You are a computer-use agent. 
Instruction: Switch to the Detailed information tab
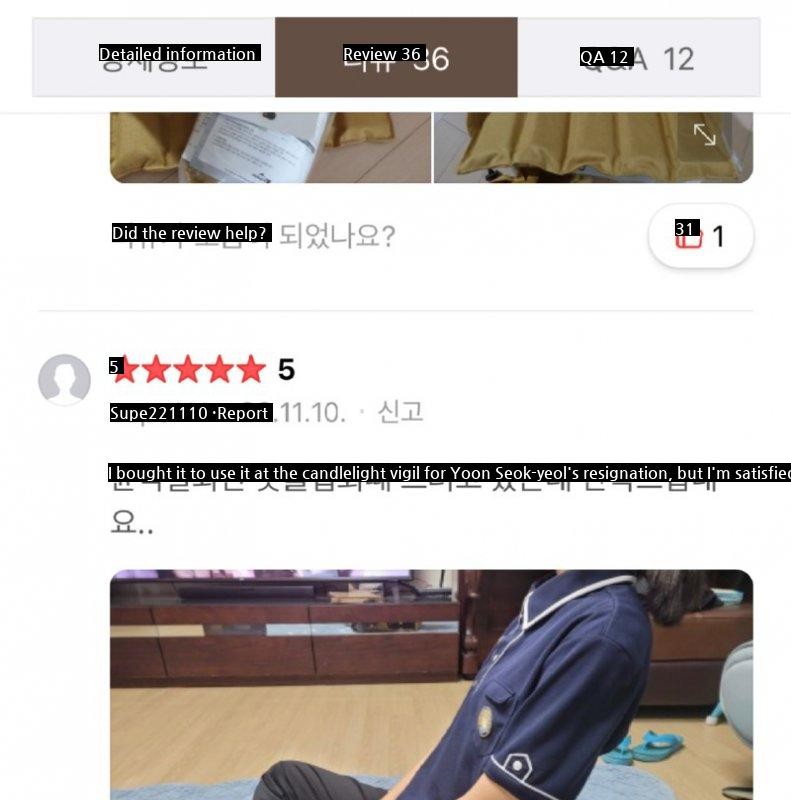tap(154, 57)
